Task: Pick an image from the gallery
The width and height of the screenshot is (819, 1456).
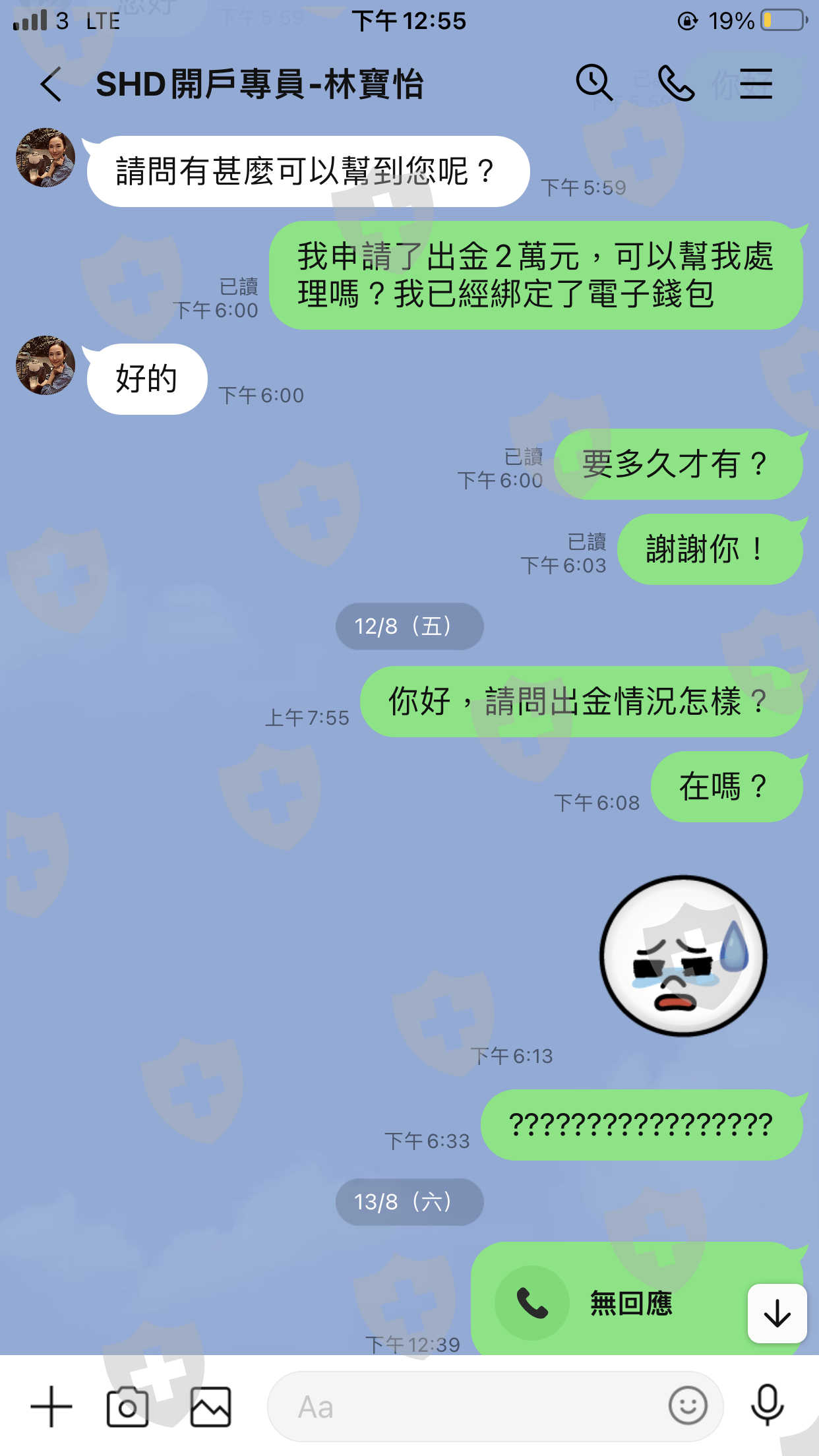Action: [210, 1407]
